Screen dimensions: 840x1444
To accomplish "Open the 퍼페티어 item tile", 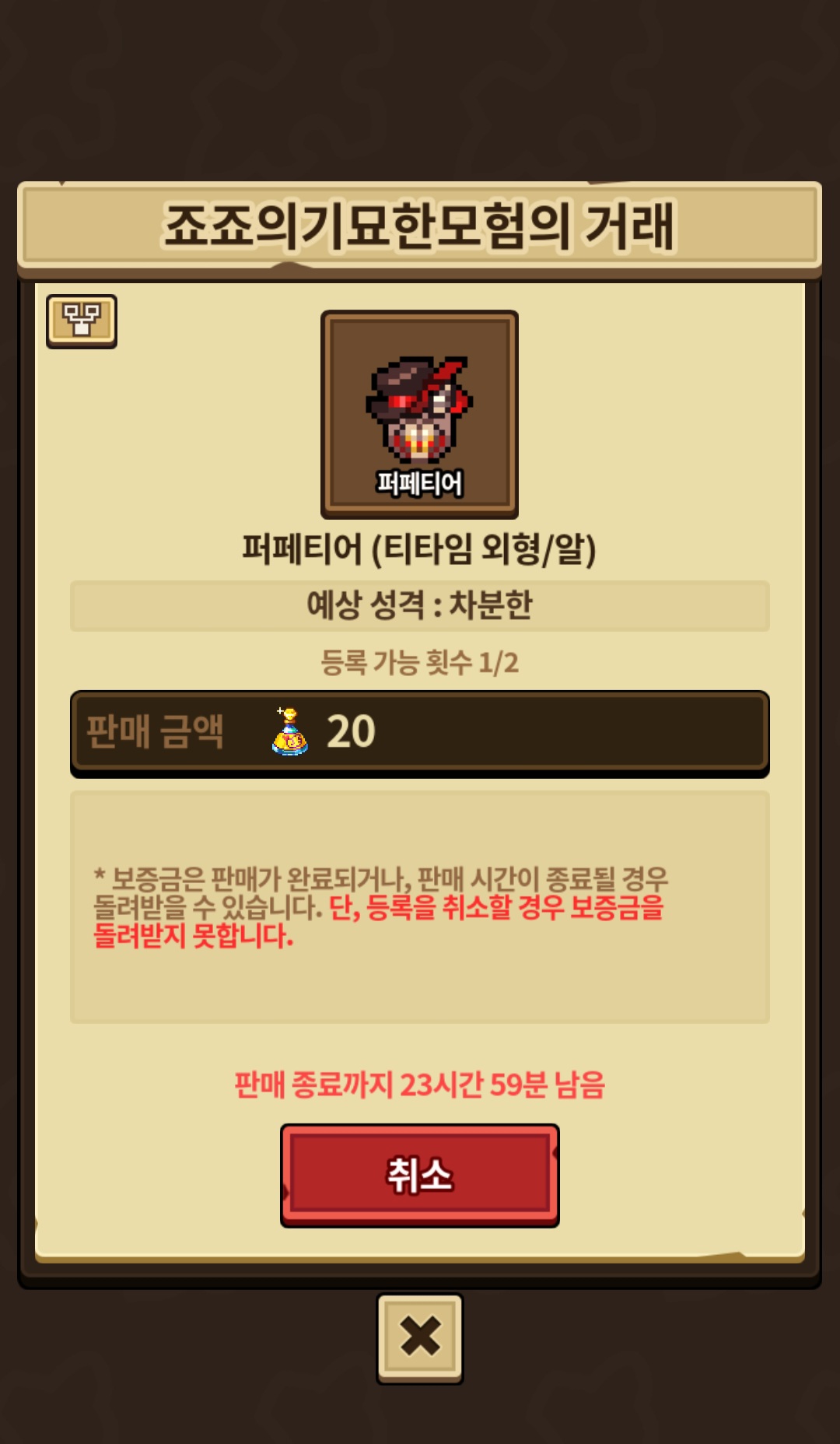I will coord(419,414).
